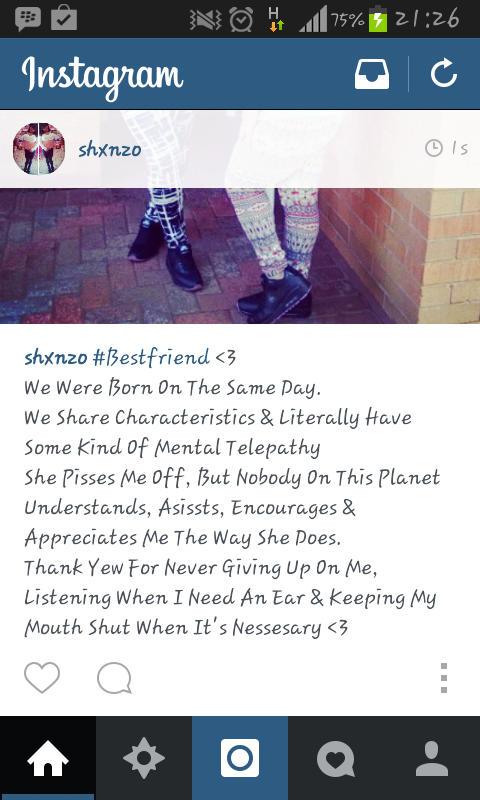The width and height of the screenshot is (480, 800).
Task: Go to the Home tab
Action: (48, 758)
